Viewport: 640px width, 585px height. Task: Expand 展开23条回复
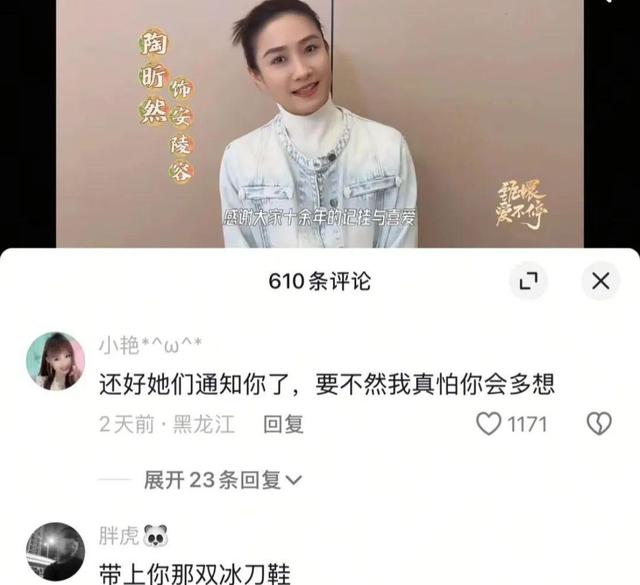point(222,481)
